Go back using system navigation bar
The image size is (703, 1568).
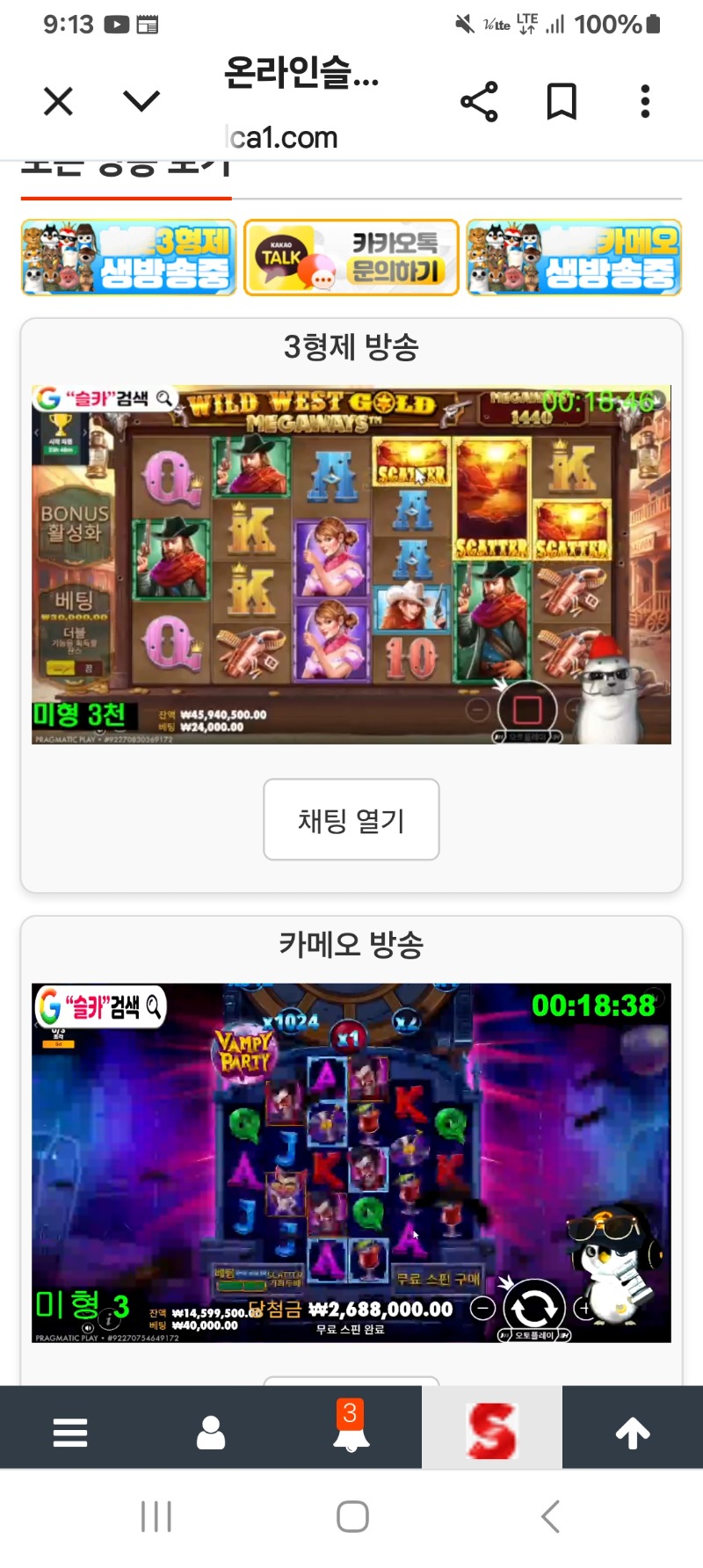click(550, 1516)
